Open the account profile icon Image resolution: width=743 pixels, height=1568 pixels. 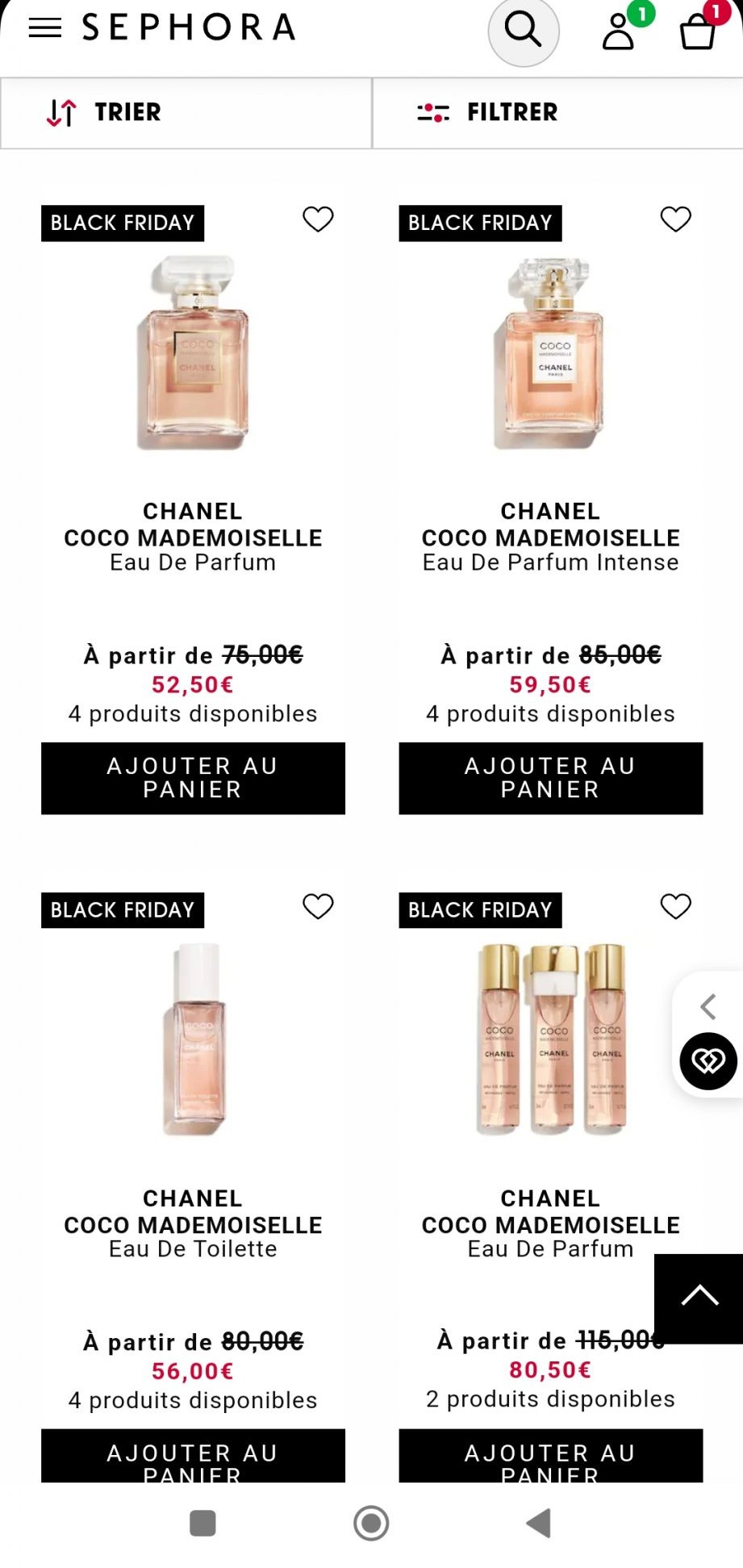[619, 32]
